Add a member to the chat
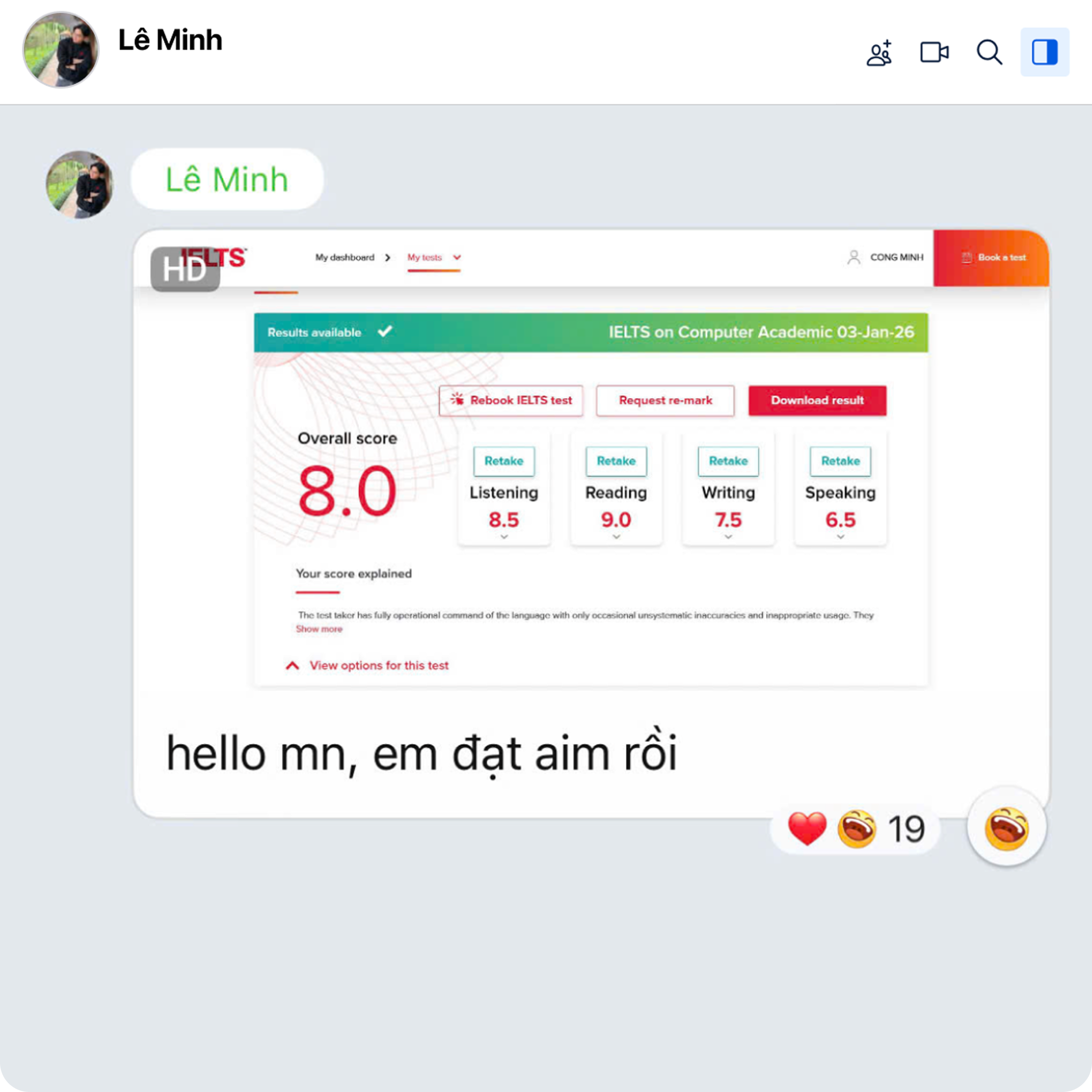The height and width of the screenshot is (1092, 1092). [879, 53]
